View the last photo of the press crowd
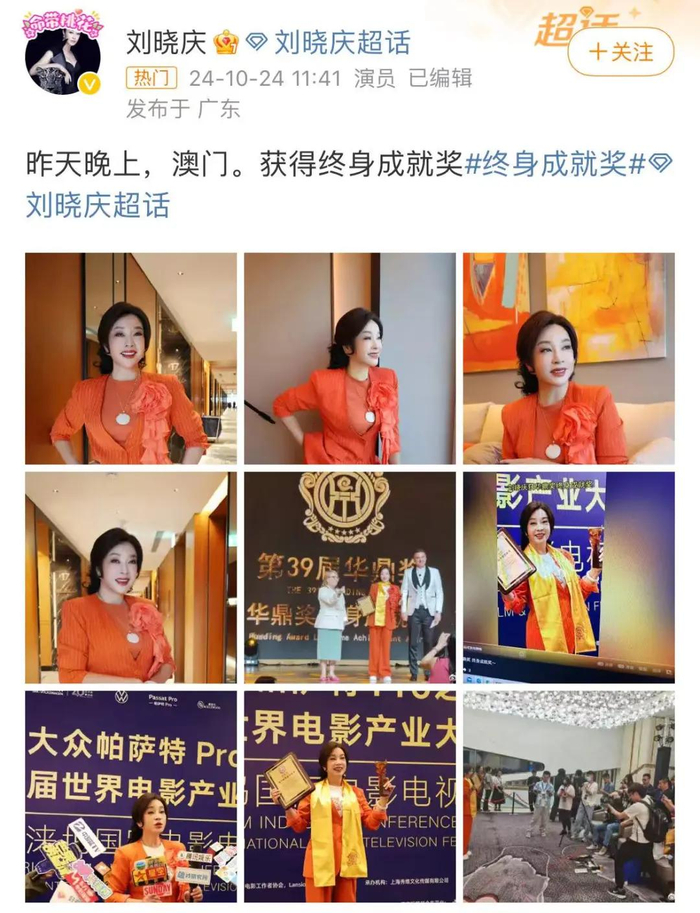The image size is (700, 913). (x=569, y=797)
